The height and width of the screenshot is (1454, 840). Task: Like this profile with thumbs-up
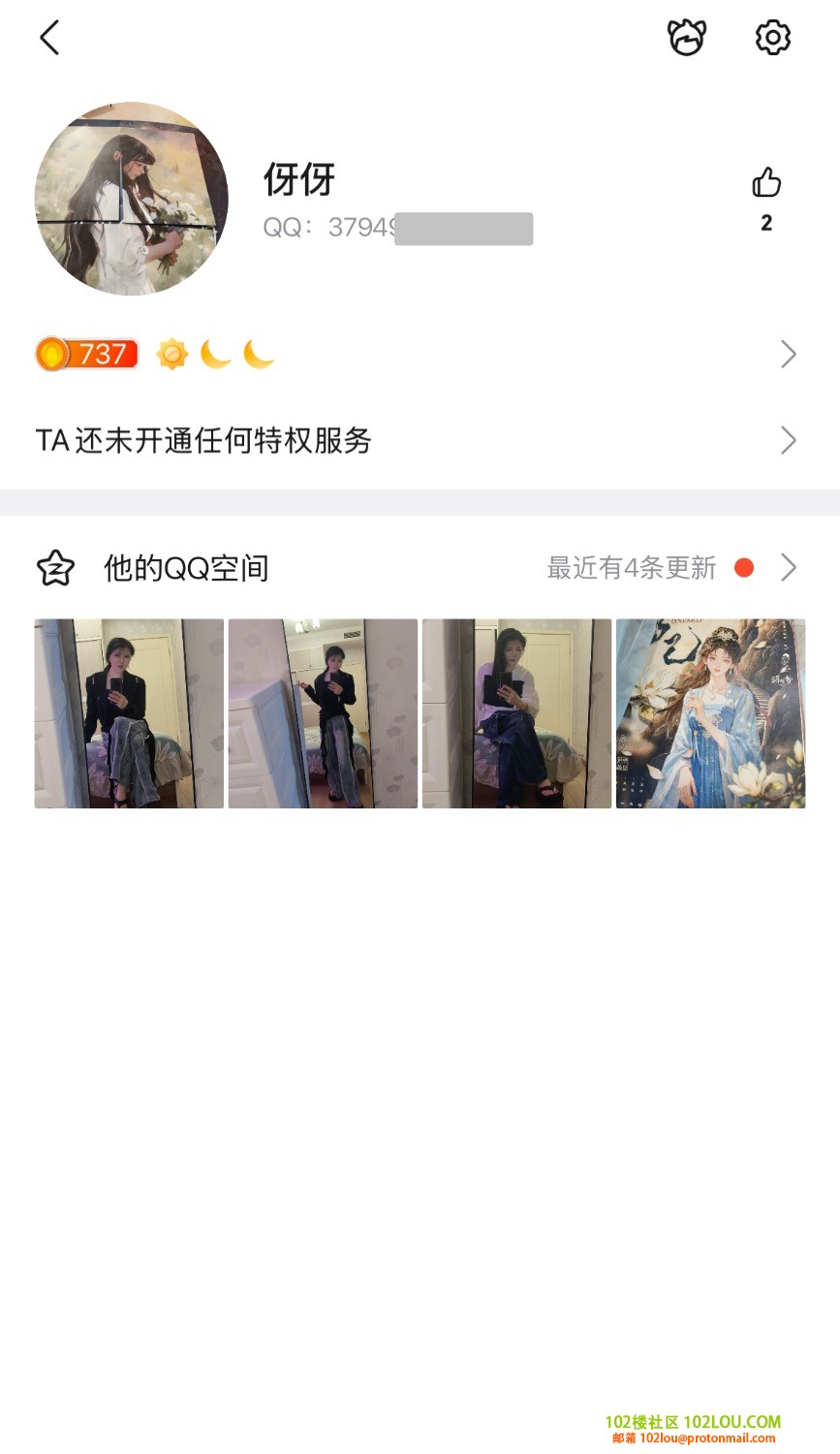coord(765,183)
